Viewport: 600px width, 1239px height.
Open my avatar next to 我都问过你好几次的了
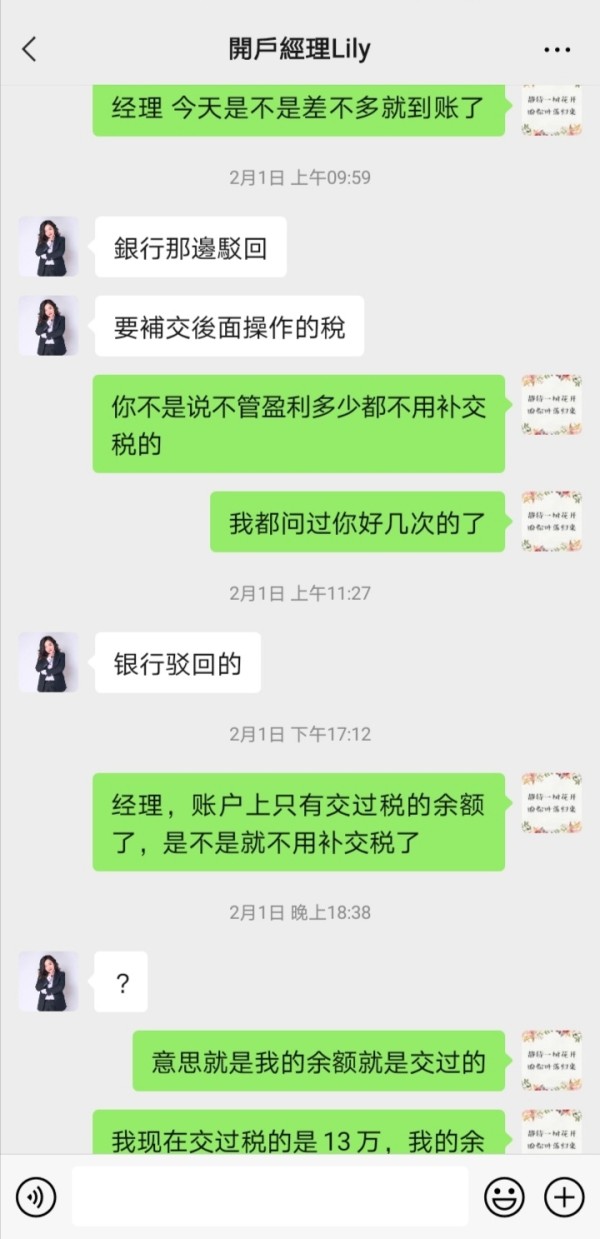click(552, 521)
